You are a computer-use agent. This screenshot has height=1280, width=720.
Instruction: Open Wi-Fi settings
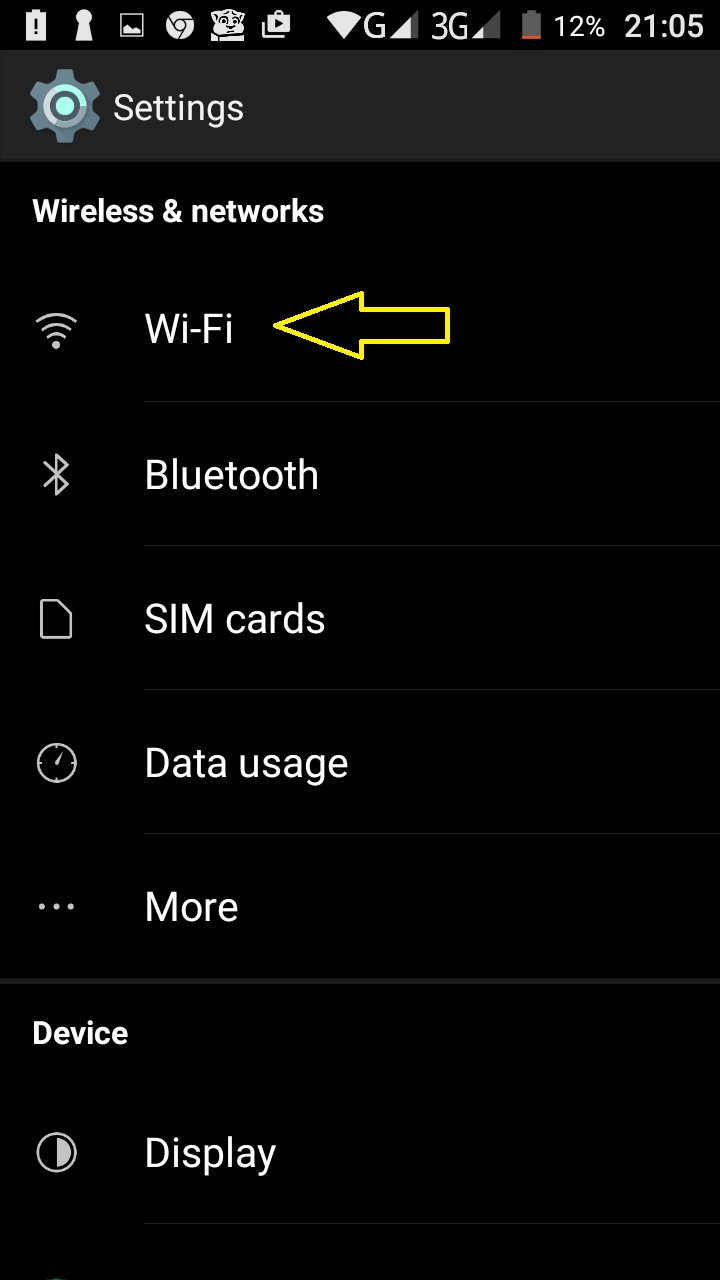189,329
